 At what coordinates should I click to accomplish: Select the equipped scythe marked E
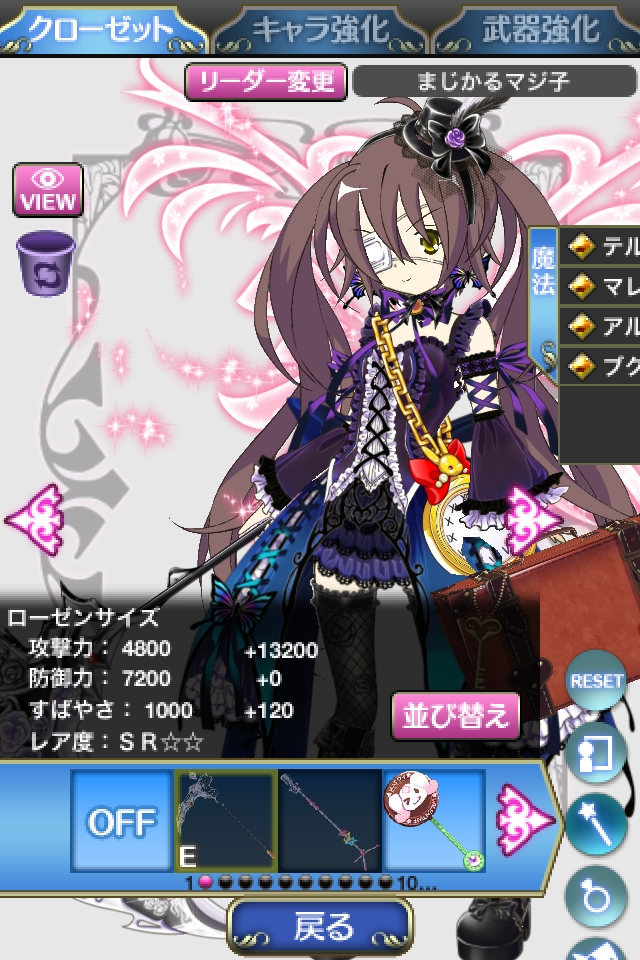(226, 821)
